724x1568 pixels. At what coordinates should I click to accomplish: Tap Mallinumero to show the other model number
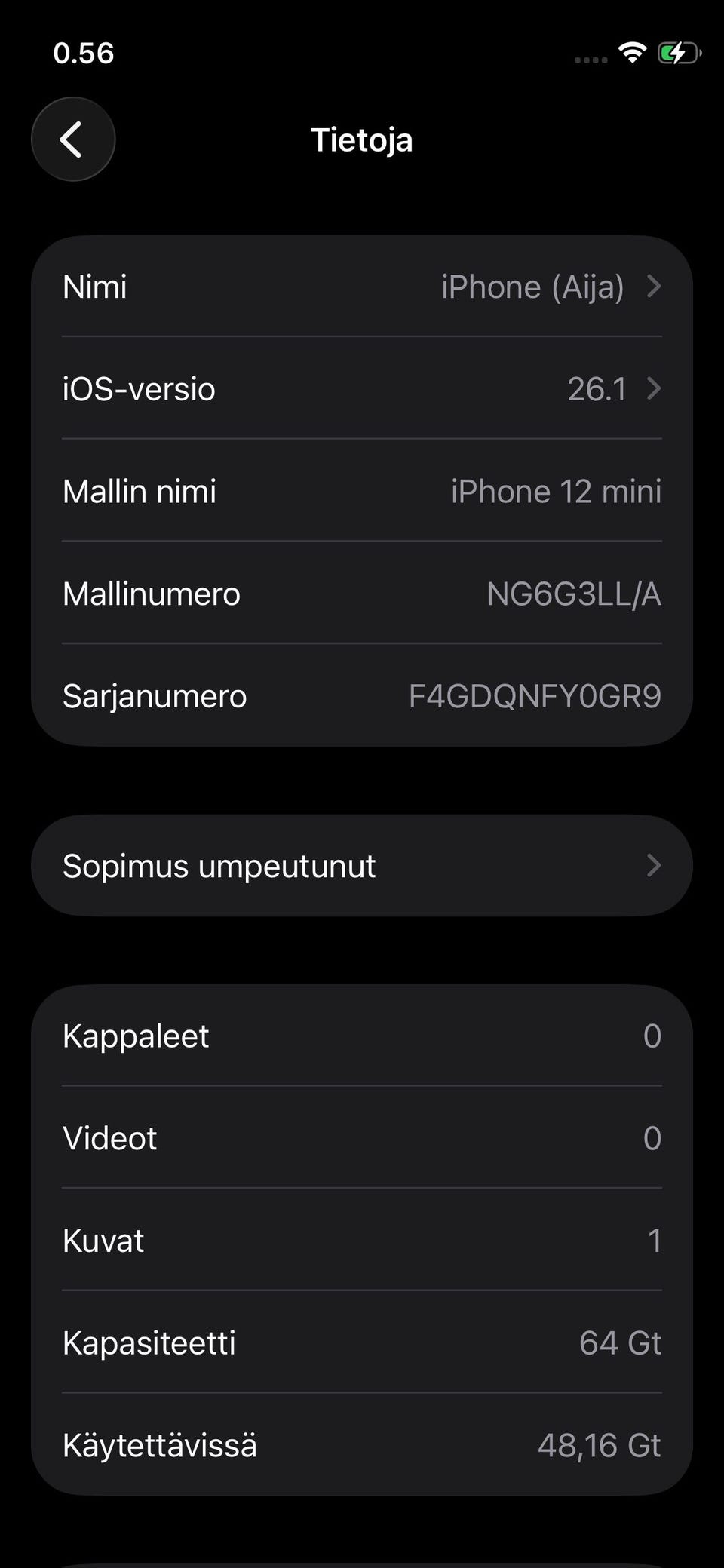(362, 594)
